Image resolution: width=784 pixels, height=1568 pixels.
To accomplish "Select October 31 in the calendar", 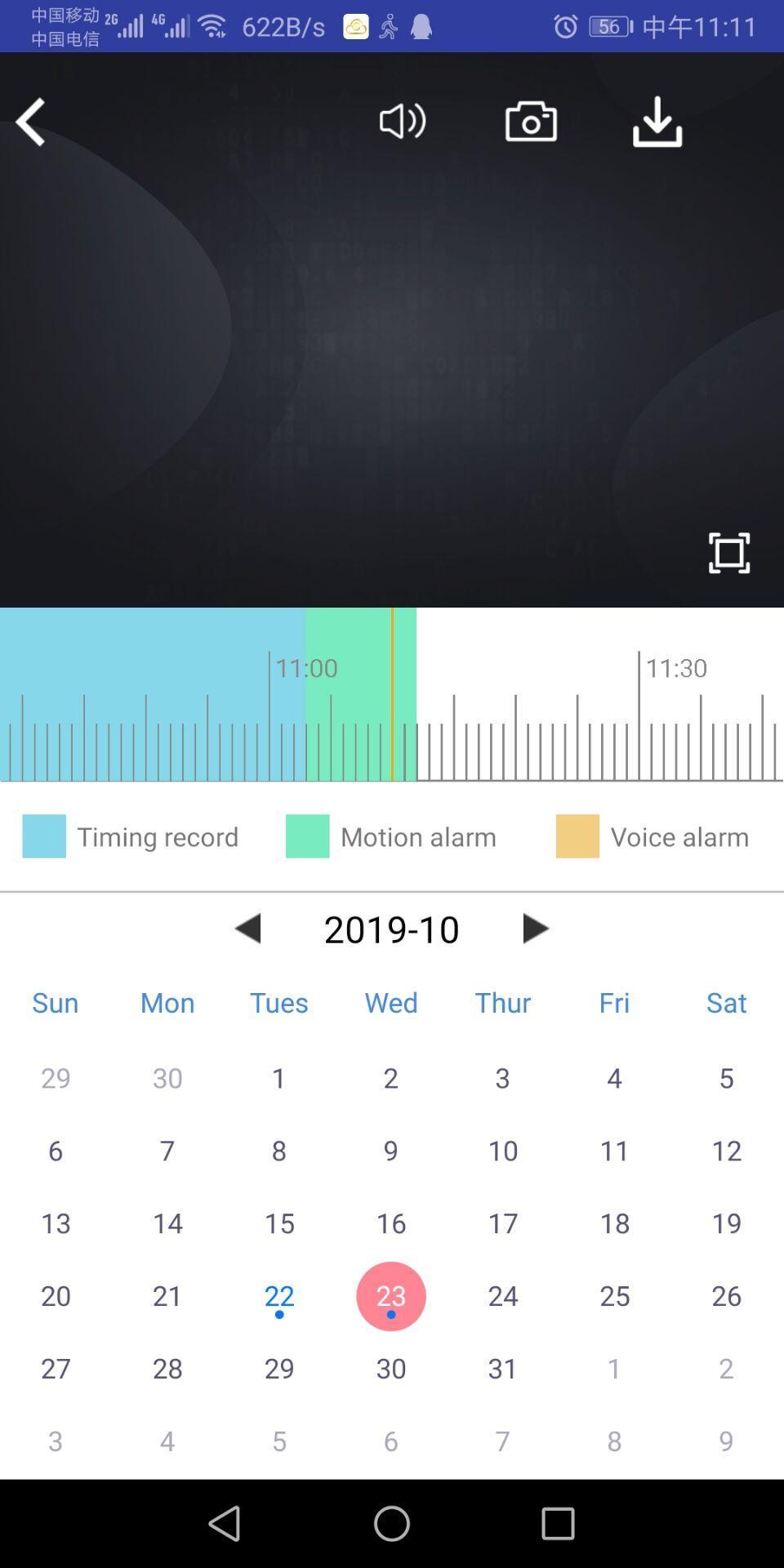I will 503,1369.
